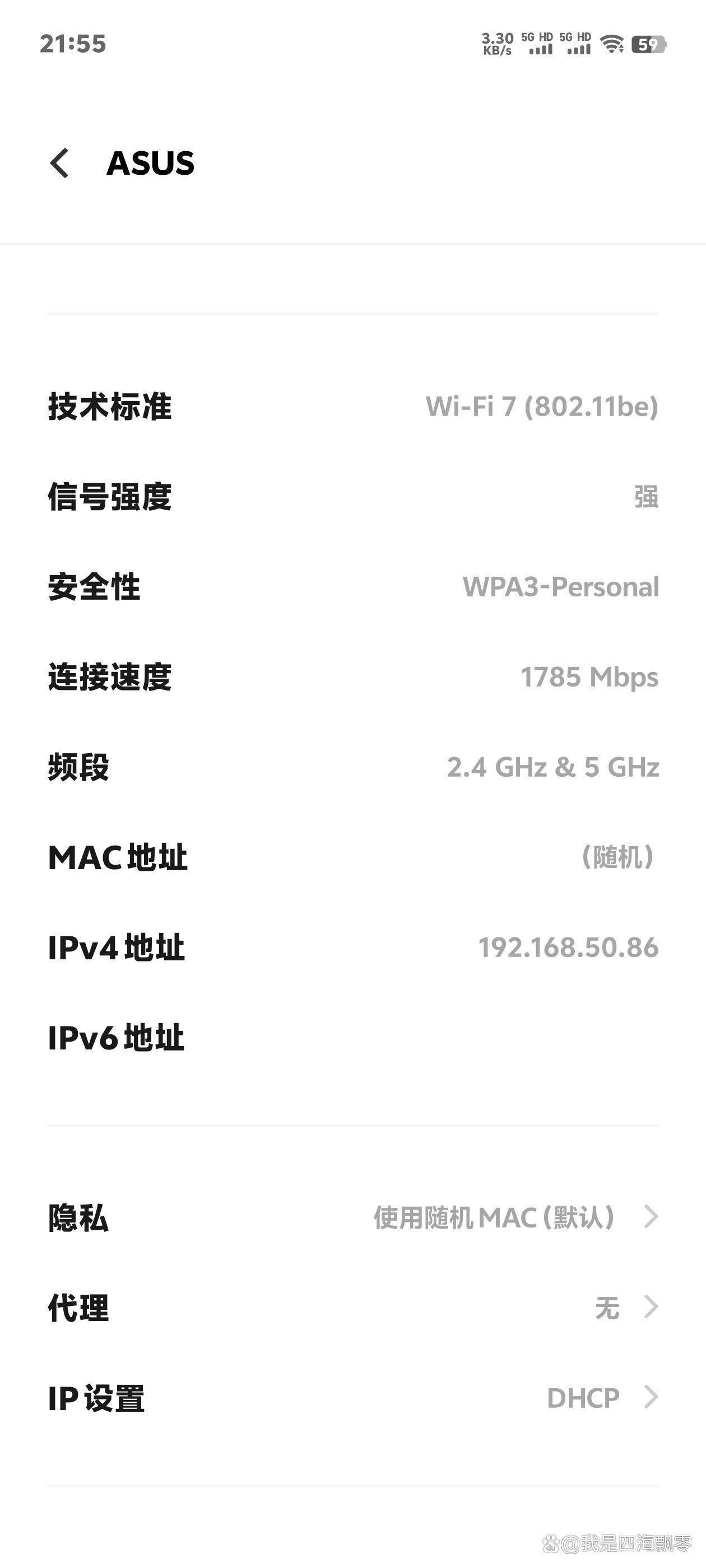The width and height of the screenshot is (706, 1568).
Task: Select 使用随机 MAC (默认) option
Action: click(494, 1217)
